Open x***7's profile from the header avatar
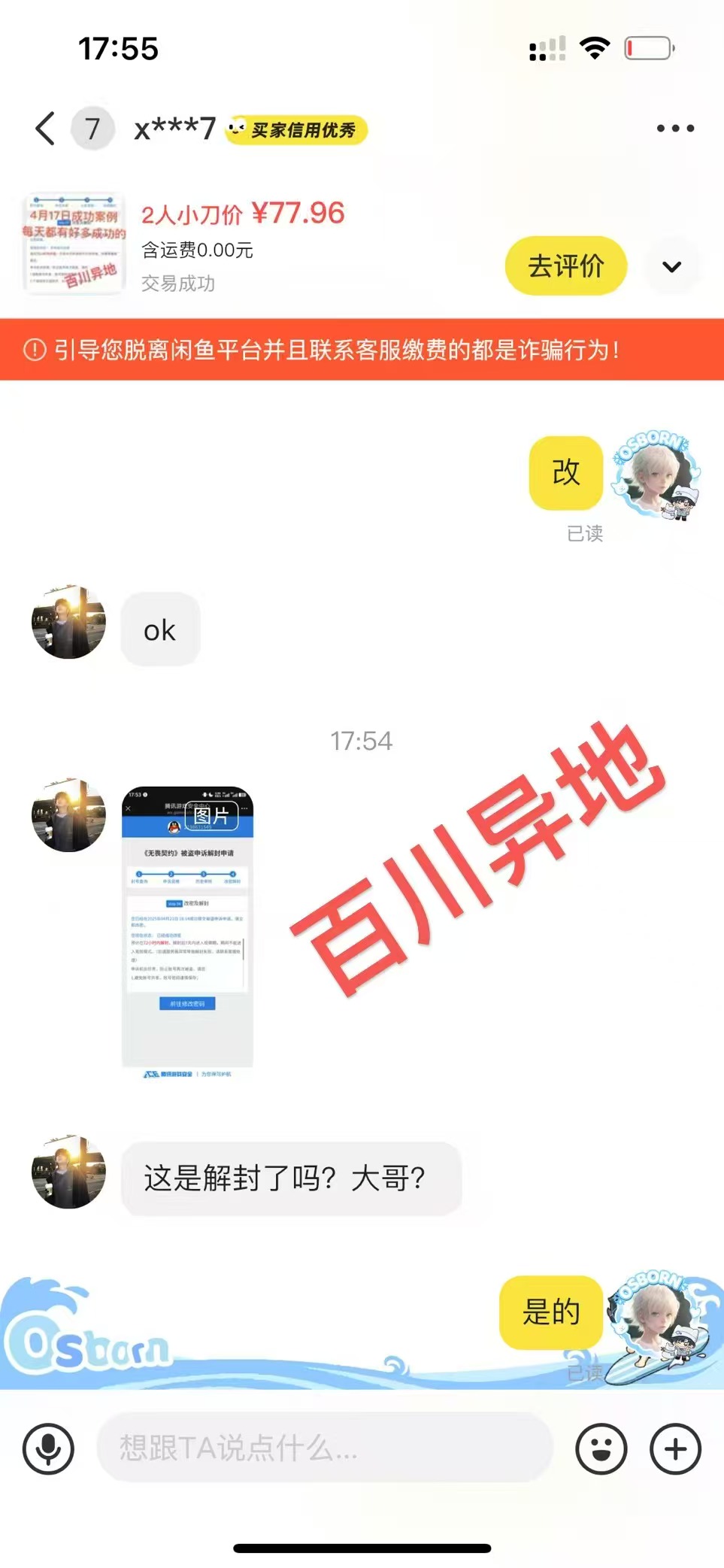The height and width of the screenshot is (1568, 724). coord(92,129)
